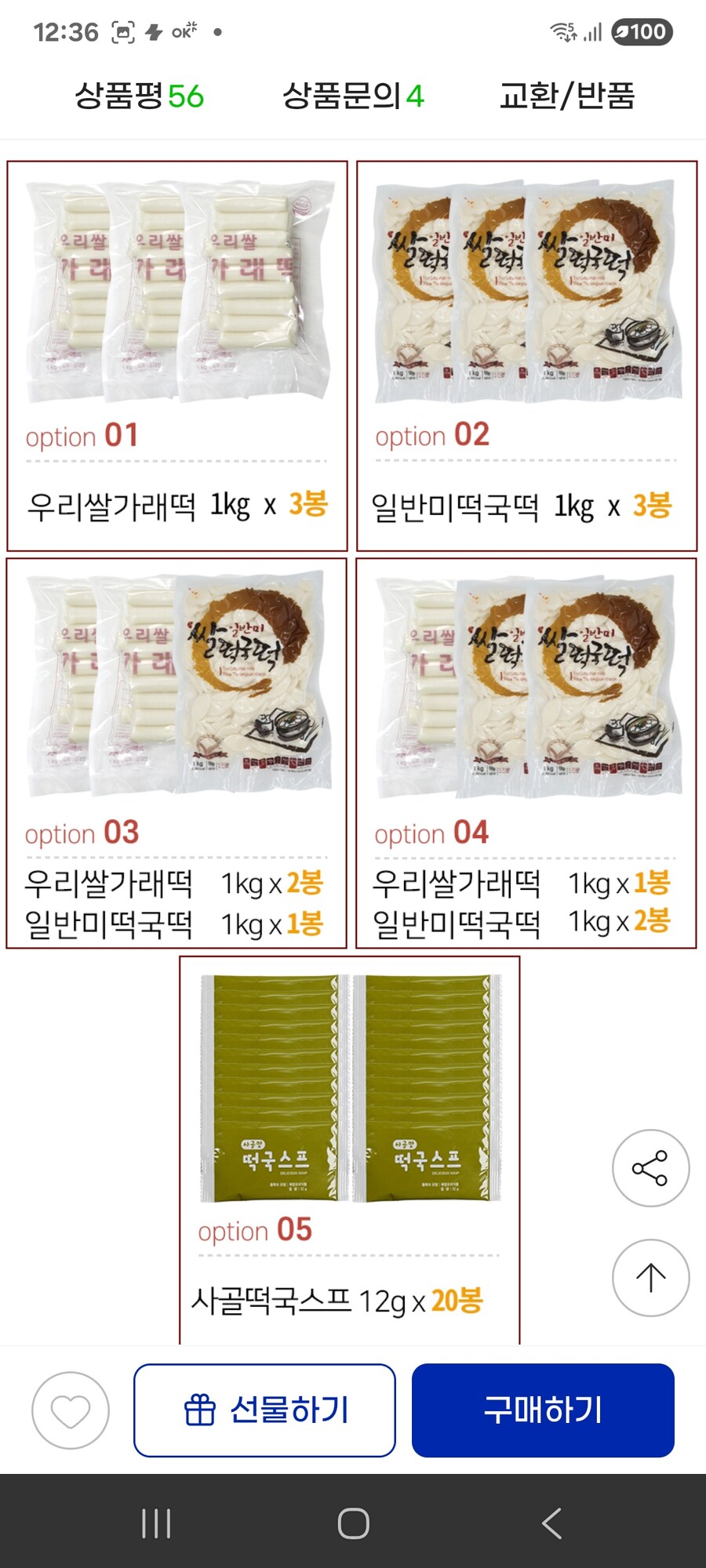
Task: Tap the scroll-to-top arrow icon
Action: pyautogui.click(x=650, y=1277)
